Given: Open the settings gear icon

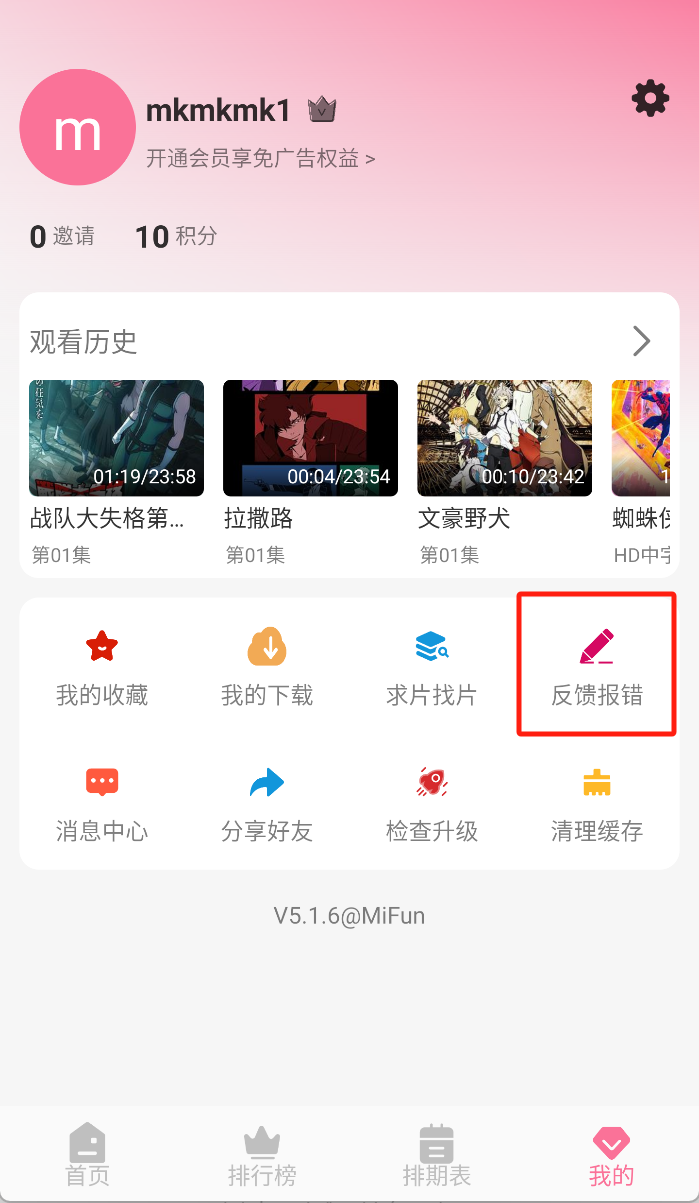Looking at the screenshot, I should coord(650,99).
